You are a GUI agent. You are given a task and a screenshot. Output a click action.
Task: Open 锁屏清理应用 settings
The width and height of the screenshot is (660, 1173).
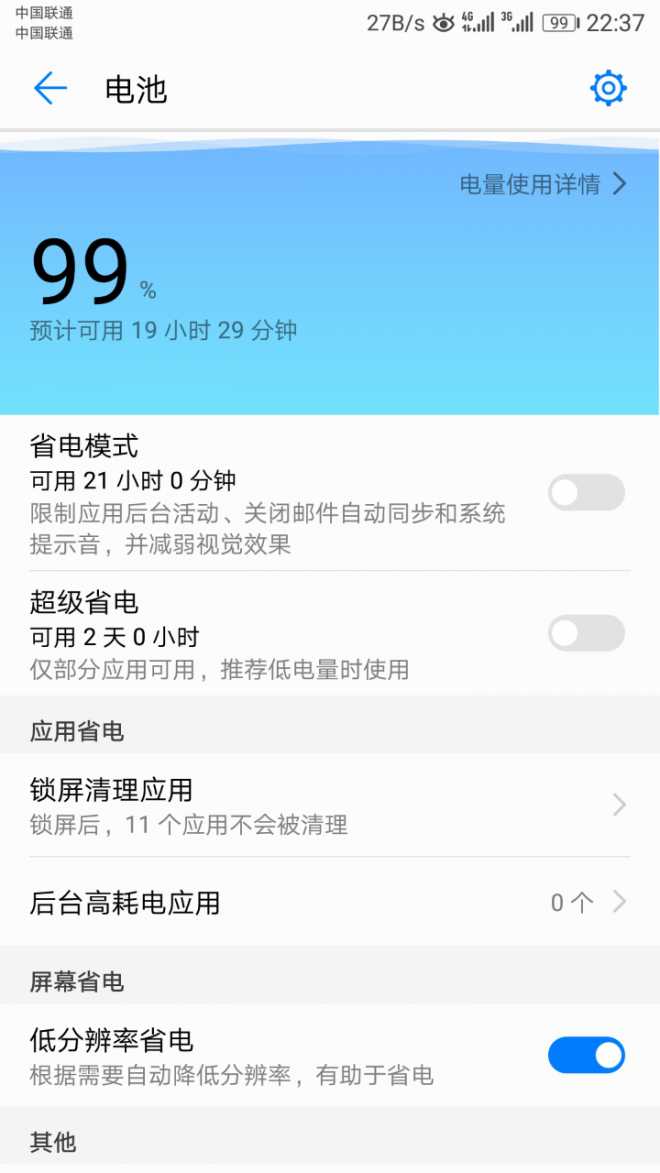click(x=330, y=805)
